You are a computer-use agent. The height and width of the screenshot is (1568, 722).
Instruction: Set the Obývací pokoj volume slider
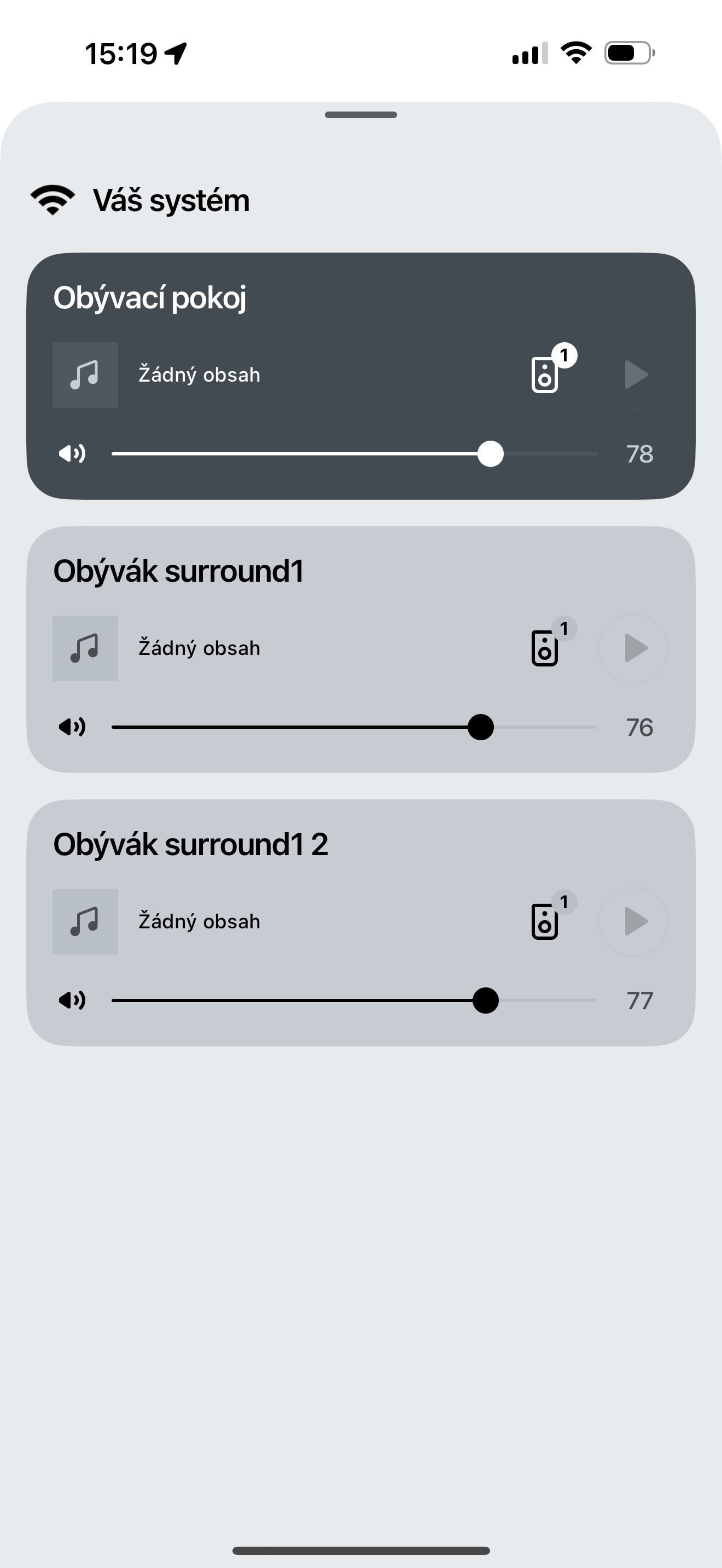click(x=490, y=453)
